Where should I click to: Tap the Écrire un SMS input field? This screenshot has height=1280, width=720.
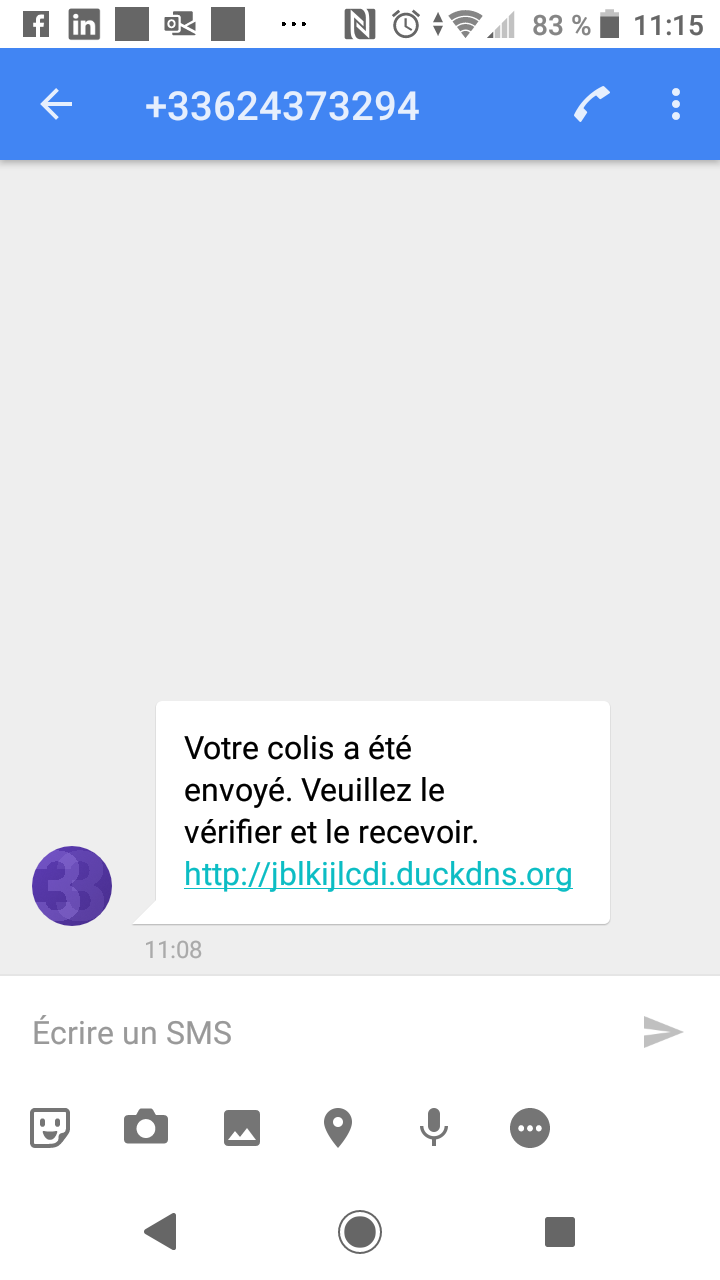200,1032
